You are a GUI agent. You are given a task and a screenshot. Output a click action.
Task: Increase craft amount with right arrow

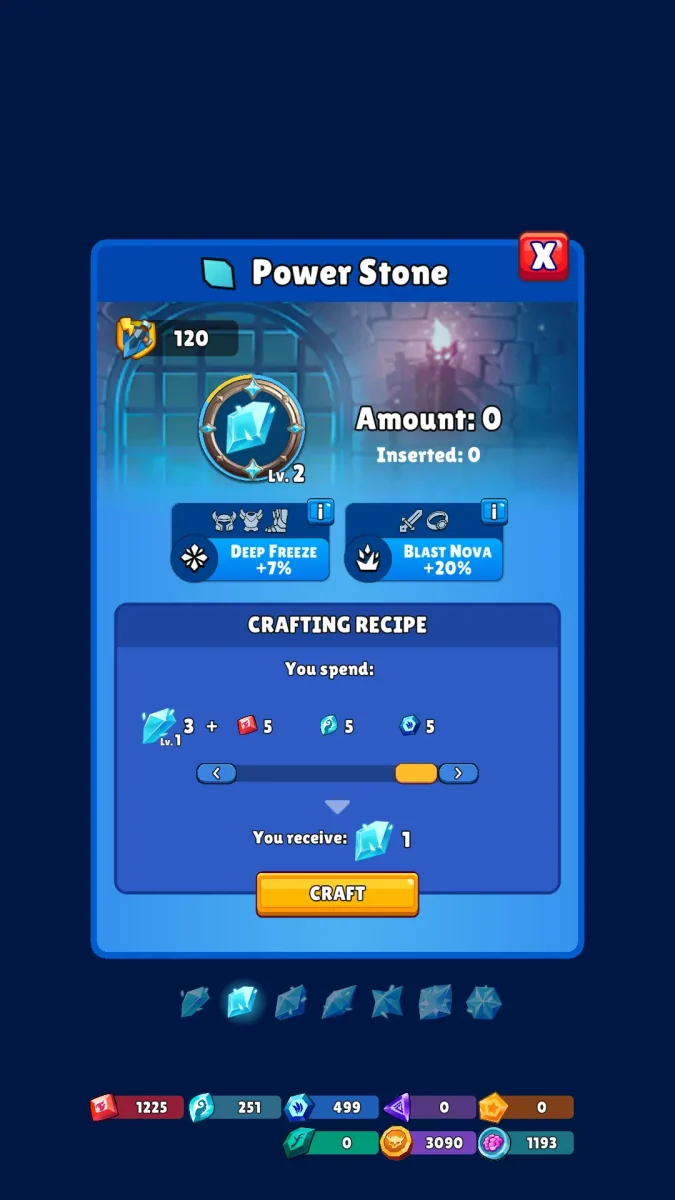pyautogui.click(x=458, y=773)
